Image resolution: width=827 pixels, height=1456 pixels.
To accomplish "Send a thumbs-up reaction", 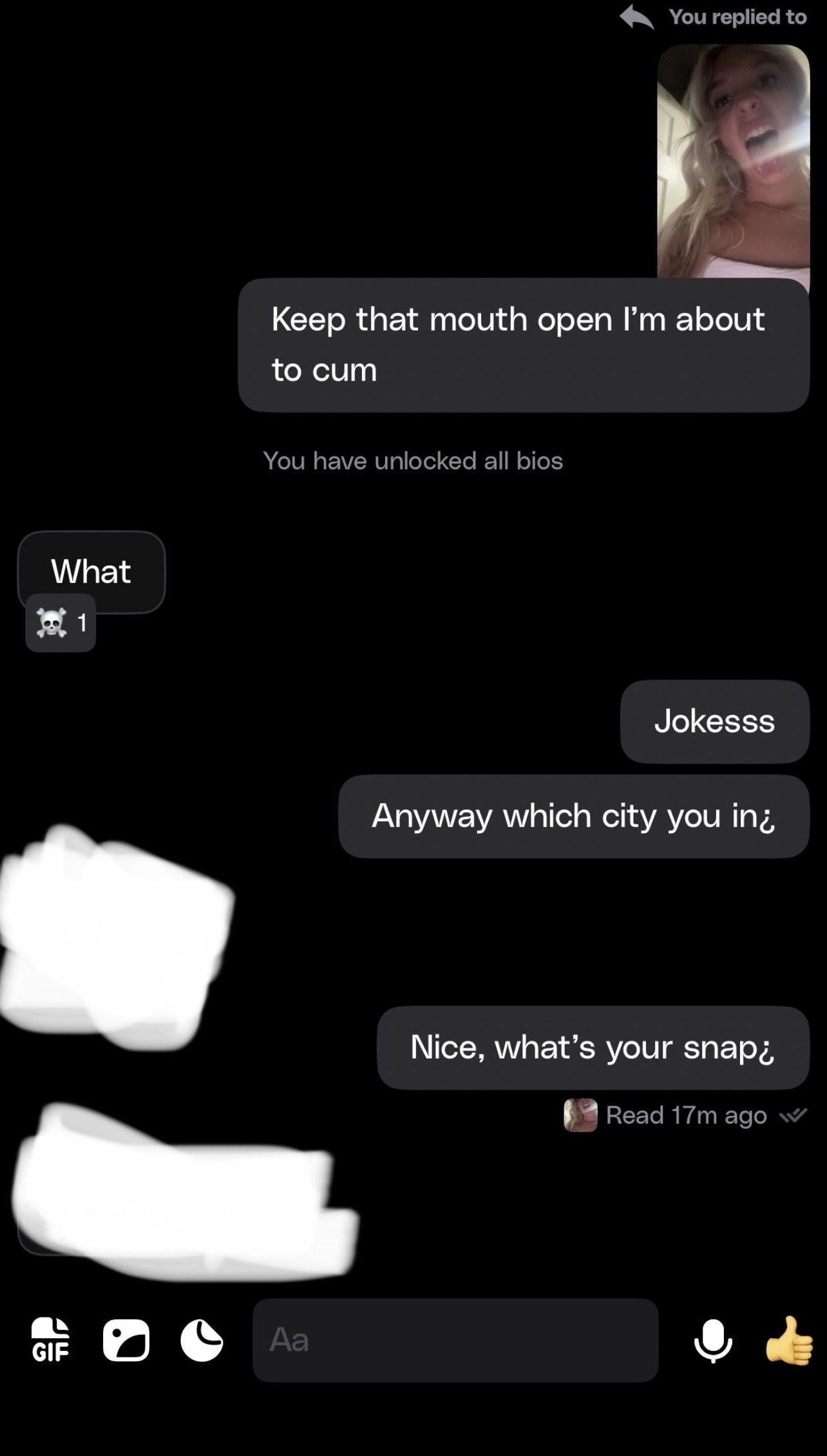I will point(789,1340).
